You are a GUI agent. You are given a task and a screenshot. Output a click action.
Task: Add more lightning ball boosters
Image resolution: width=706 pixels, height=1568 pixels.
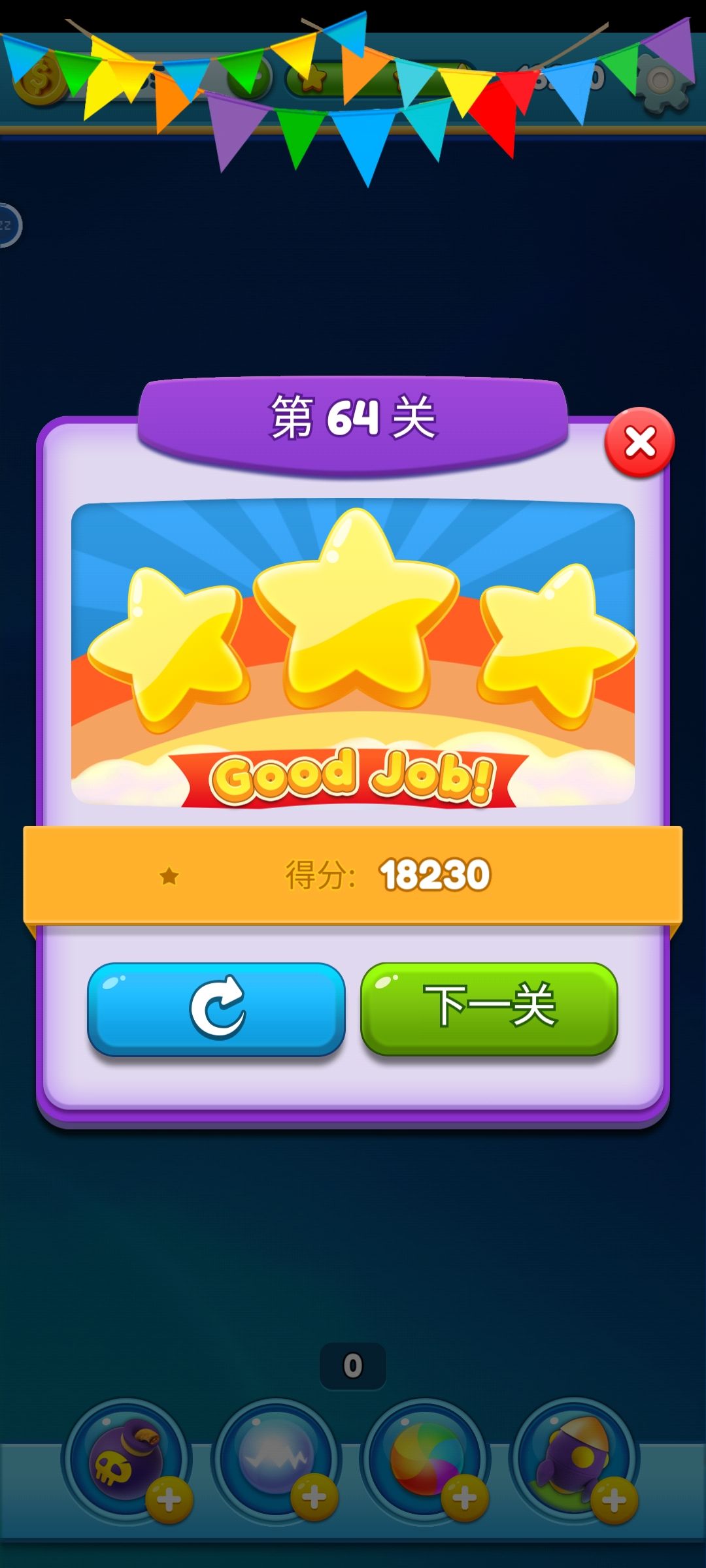(x=314, y=1497)
